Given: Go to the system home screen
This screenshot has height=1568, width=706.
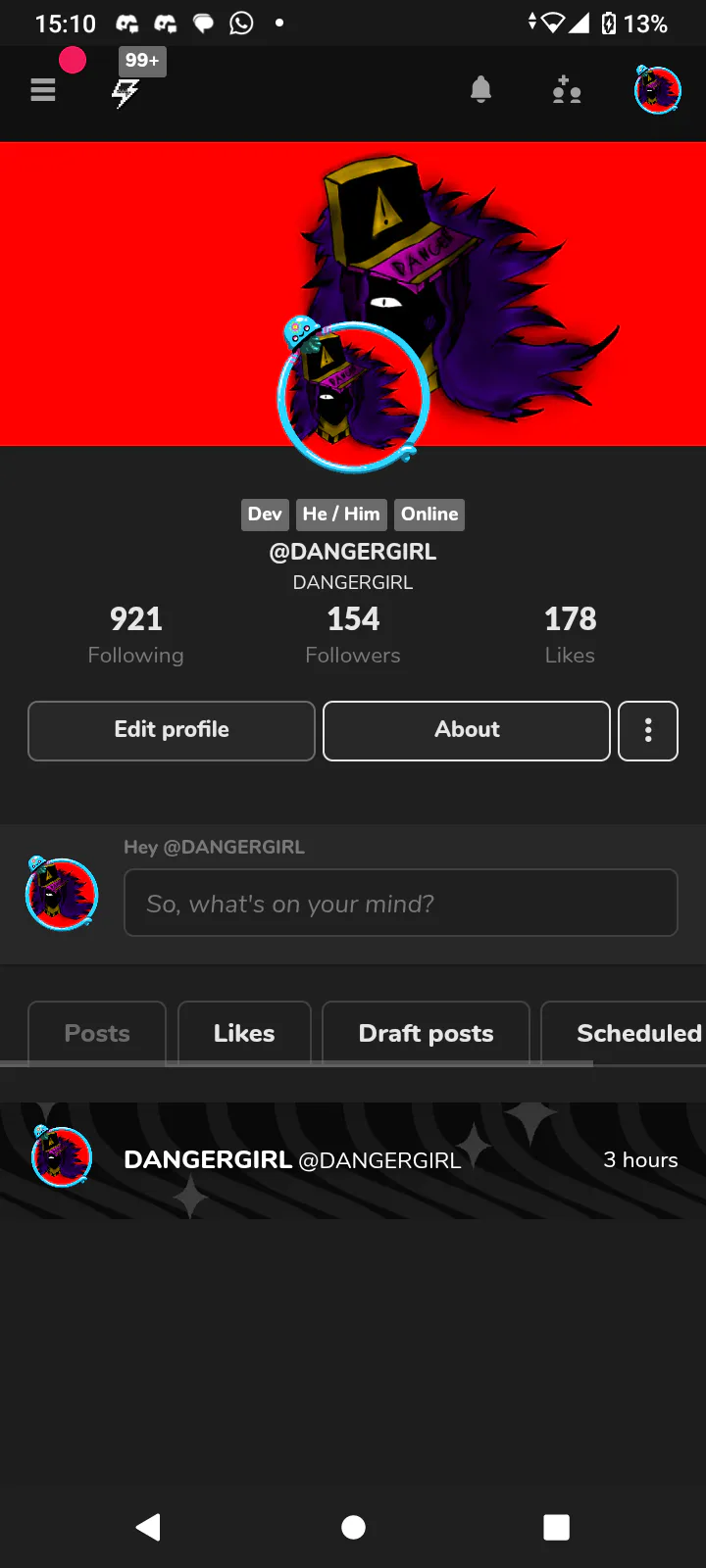Looking at the screenshot, I should (353, 1526).
